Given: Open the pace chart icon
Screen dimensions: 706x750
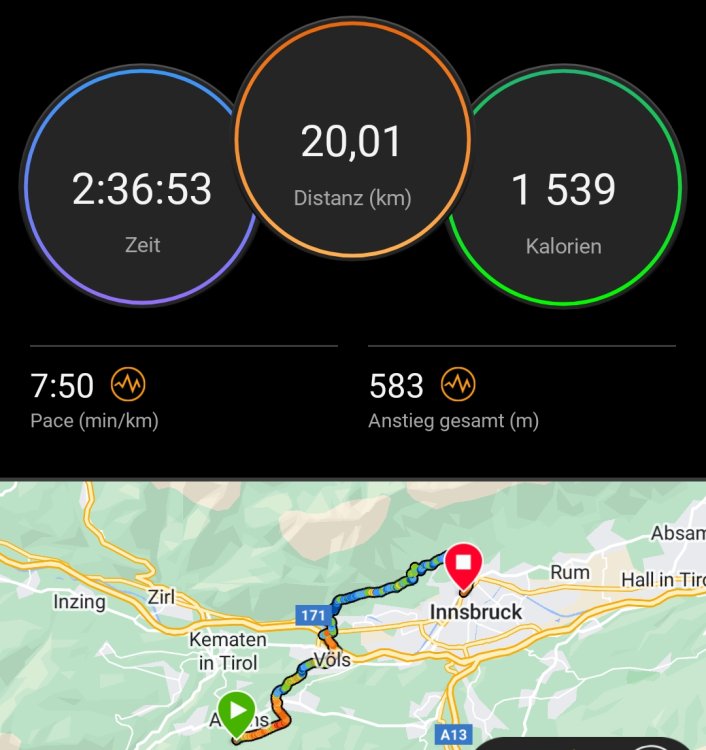Looking at the screenshot, I should pyautogui.click(x=128, y=384).
